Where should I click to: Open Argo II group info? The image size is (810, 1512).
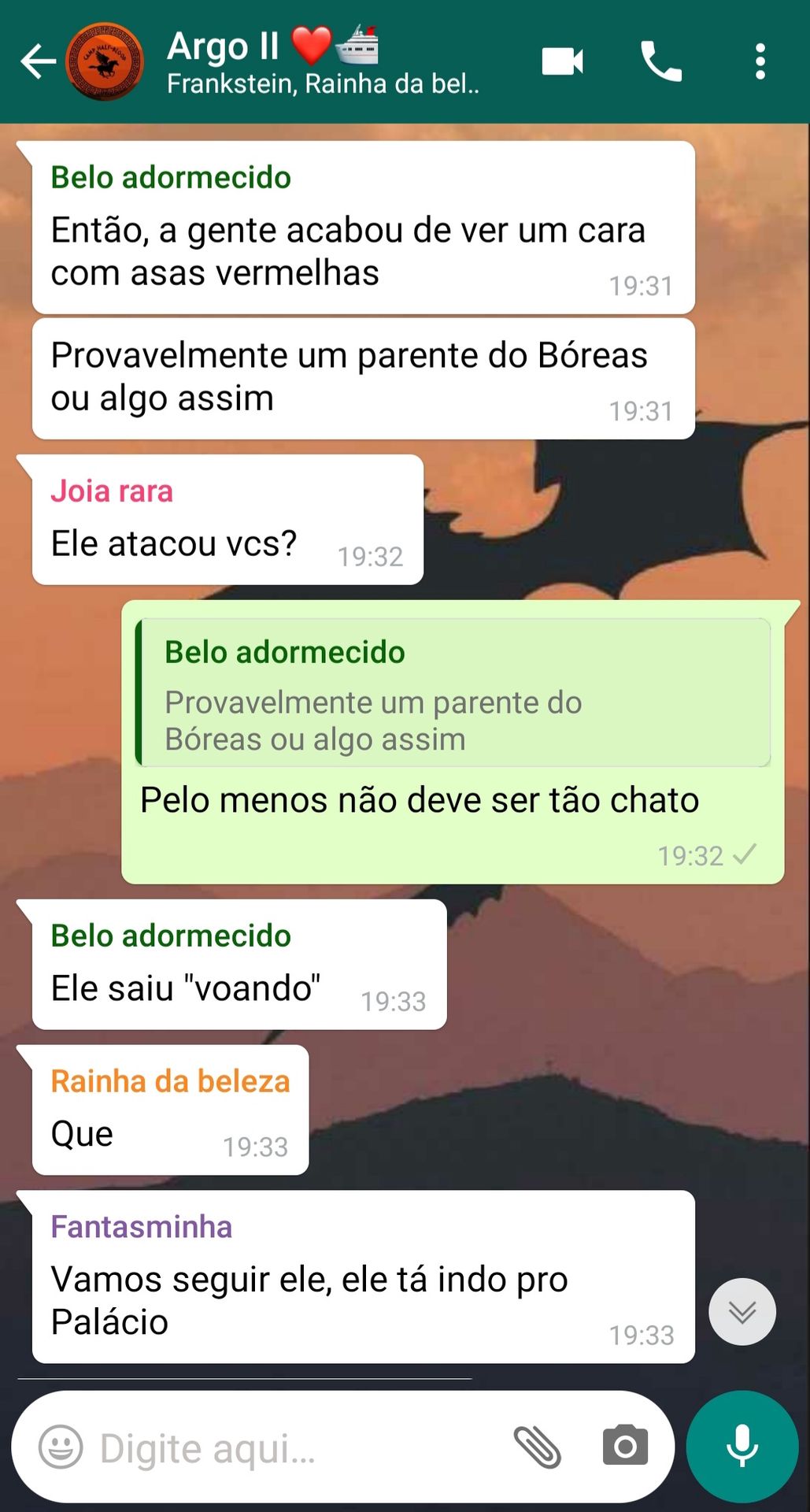pos(323,61)
